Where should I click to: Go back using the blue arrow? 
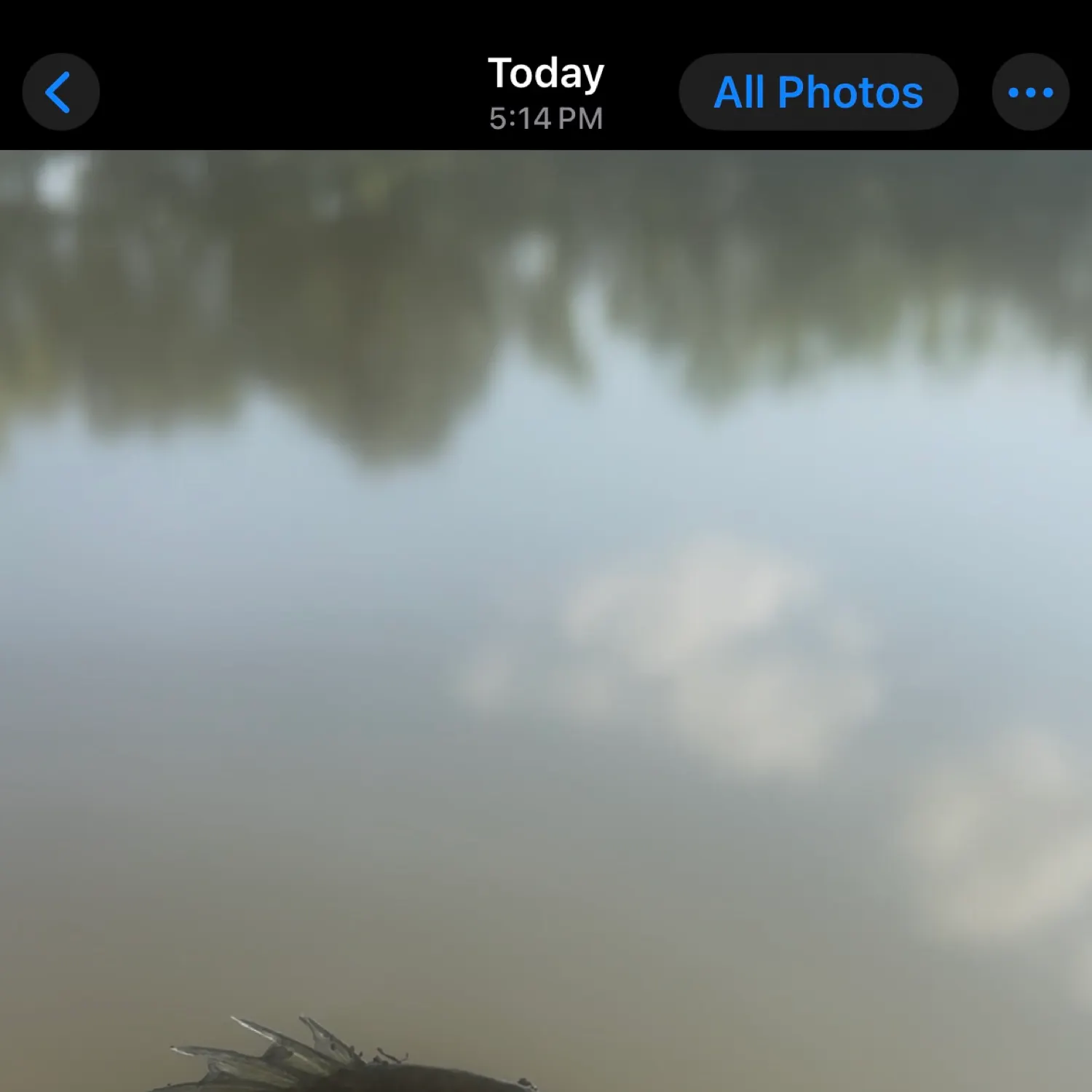tap(60, 92)
